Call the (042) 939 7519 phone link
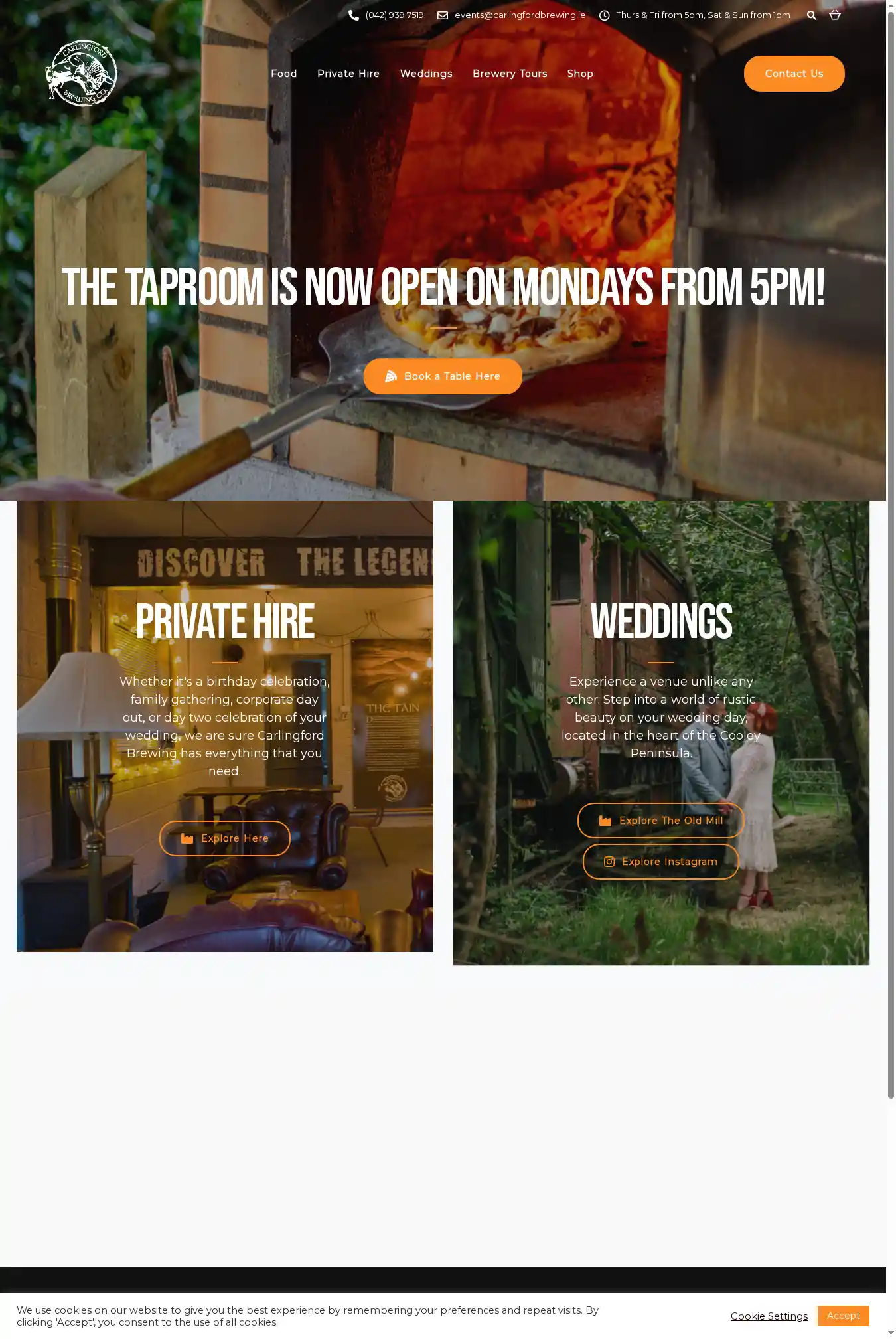The width and height of the screenshot is (896, 1339). [386, 15]
